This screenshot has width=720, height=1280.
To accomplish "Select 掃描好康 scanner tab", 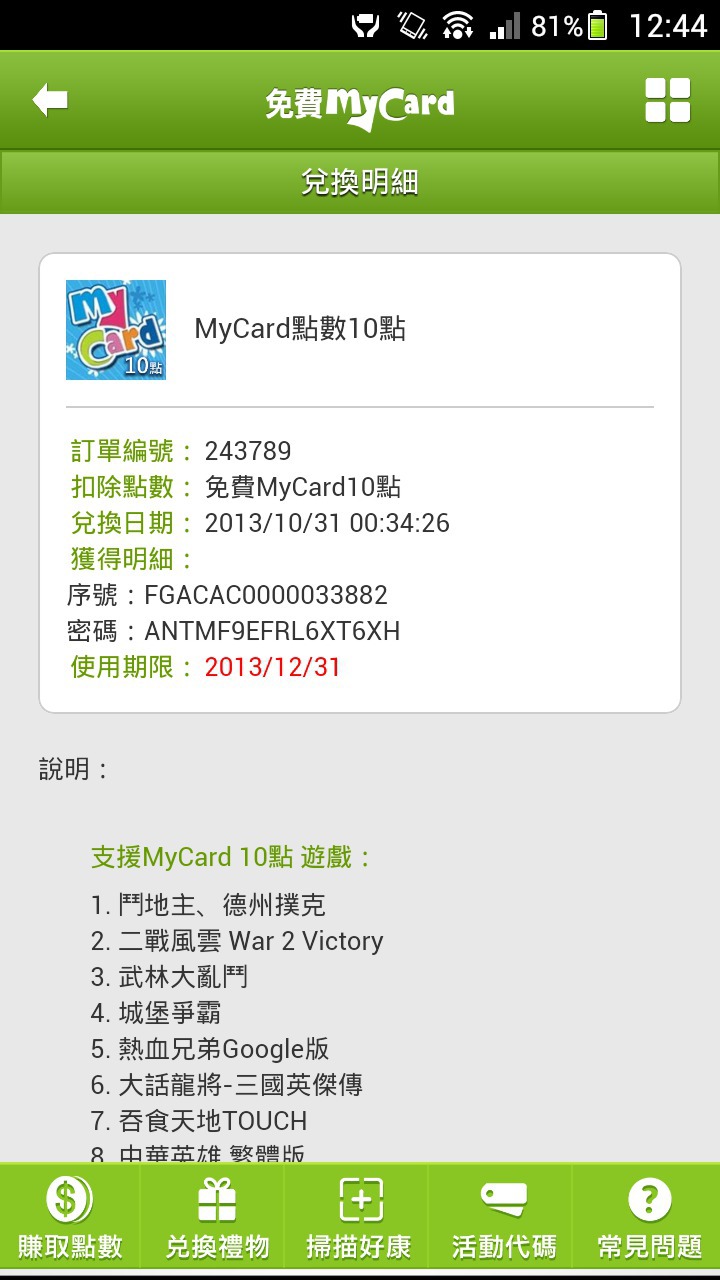I will [359, 1218].
